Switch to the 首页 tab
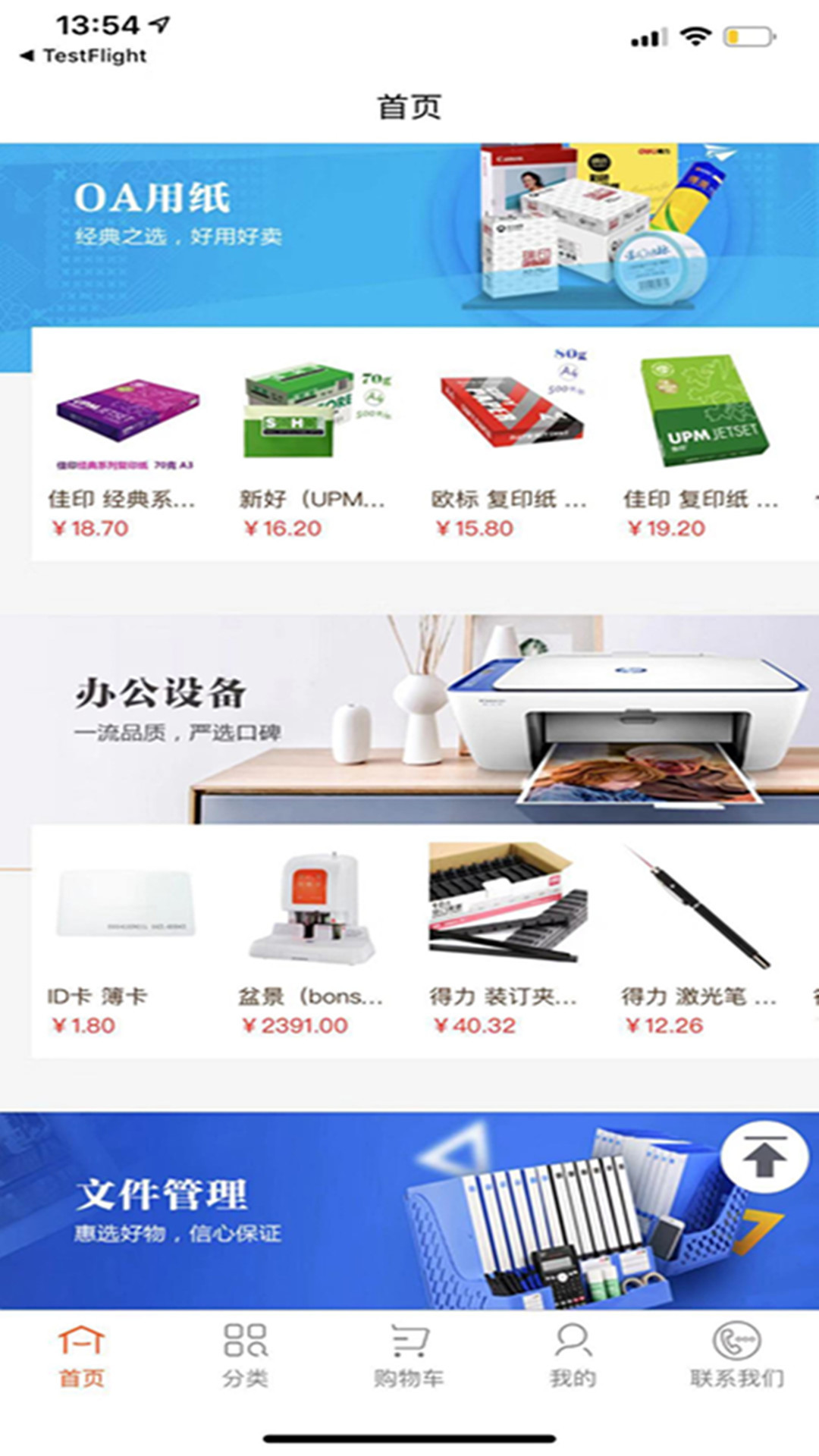The image size is (819, 1456). coord(82,1357)
